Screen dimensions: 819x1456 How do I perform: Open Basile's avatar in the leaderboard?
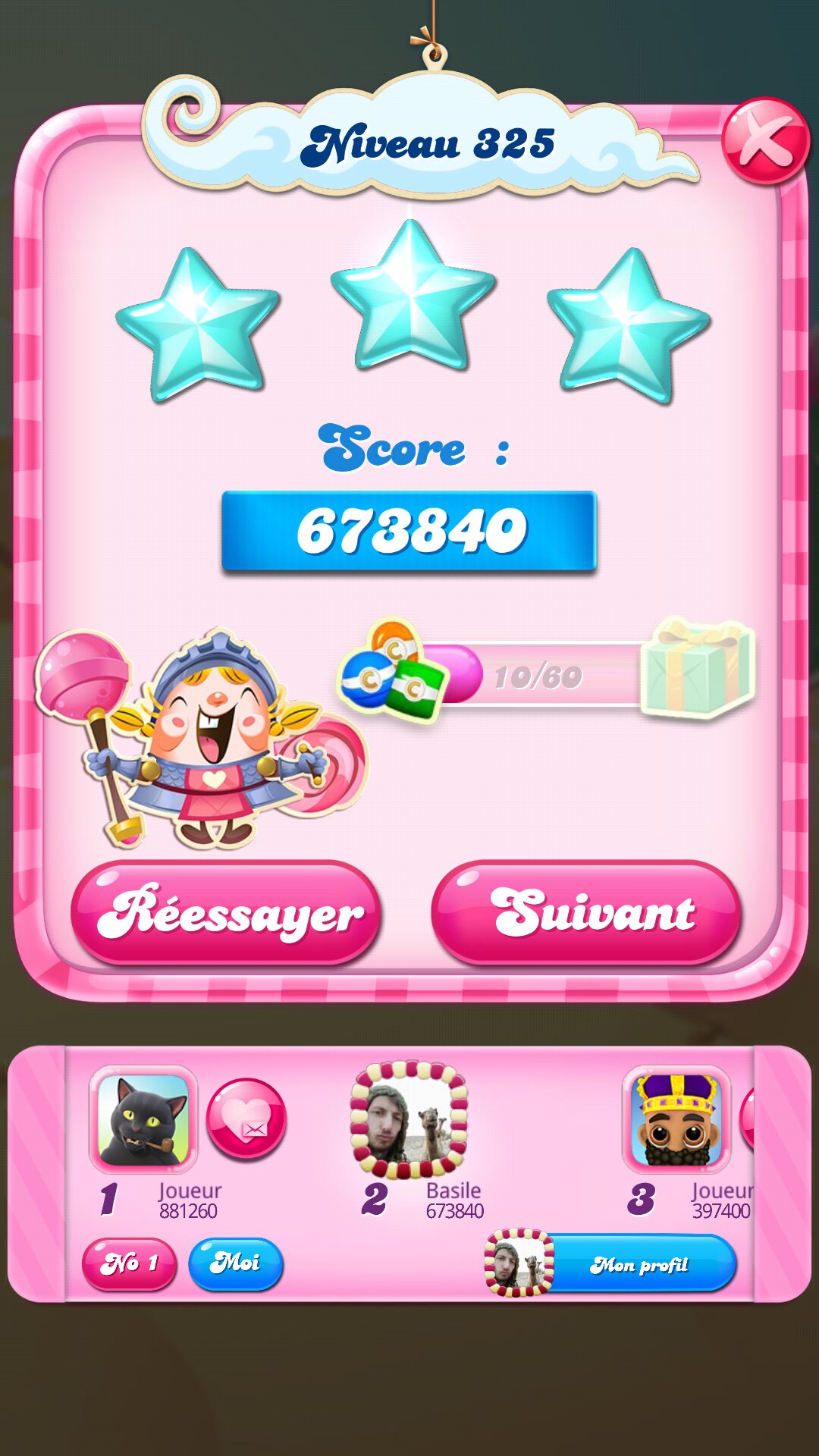(x=409, y=1120)
